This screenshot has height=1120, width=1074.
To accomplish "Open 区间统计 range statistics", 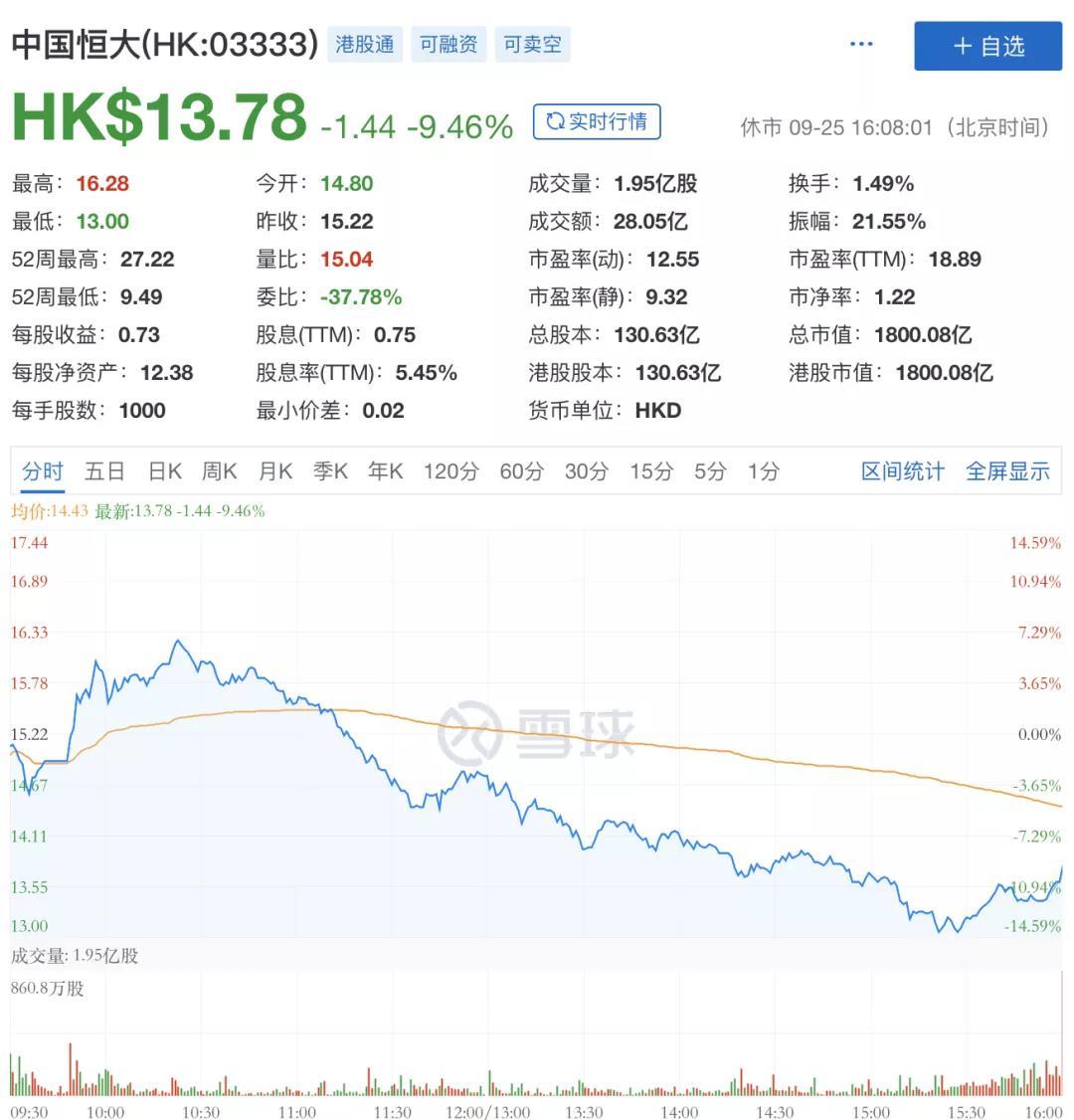I will pyautogui.click(x=902, y=470).
